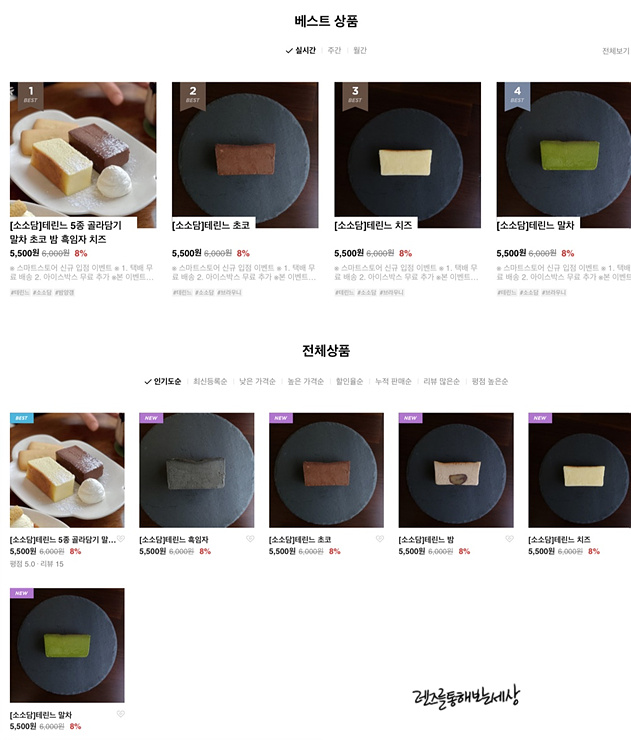
Task: Sort all products by 최신등록순
Action: tap(211, 381)
